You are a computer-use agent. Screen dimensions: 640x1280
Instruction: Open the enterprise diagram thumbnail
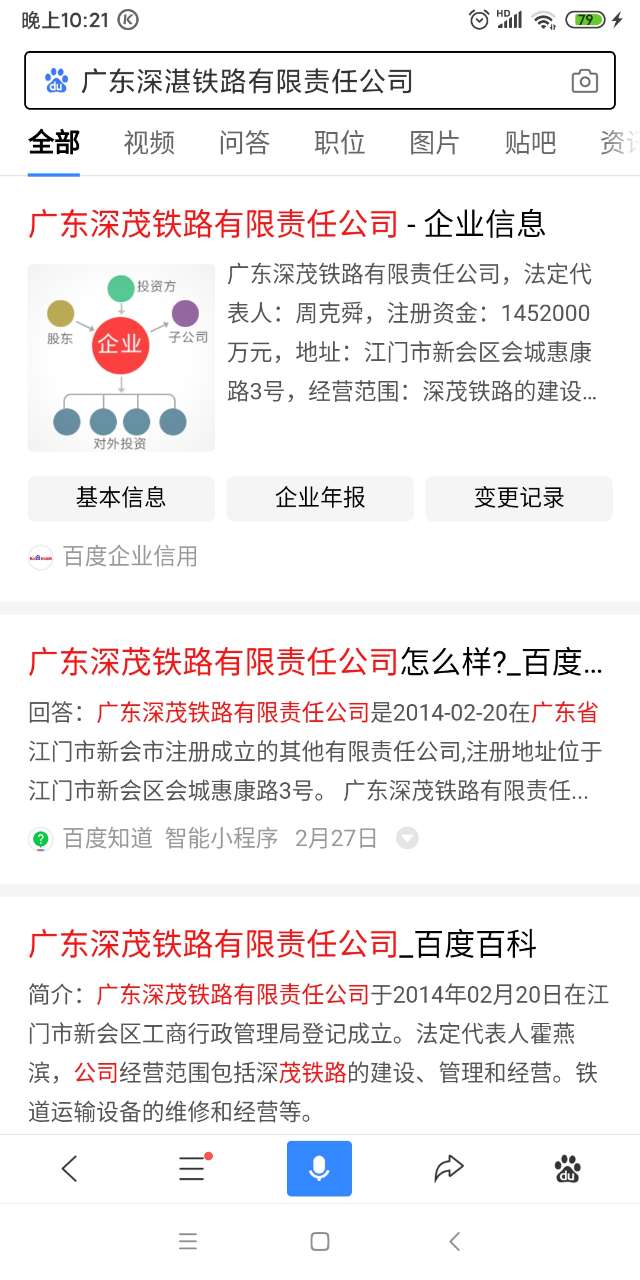[121, 357]
